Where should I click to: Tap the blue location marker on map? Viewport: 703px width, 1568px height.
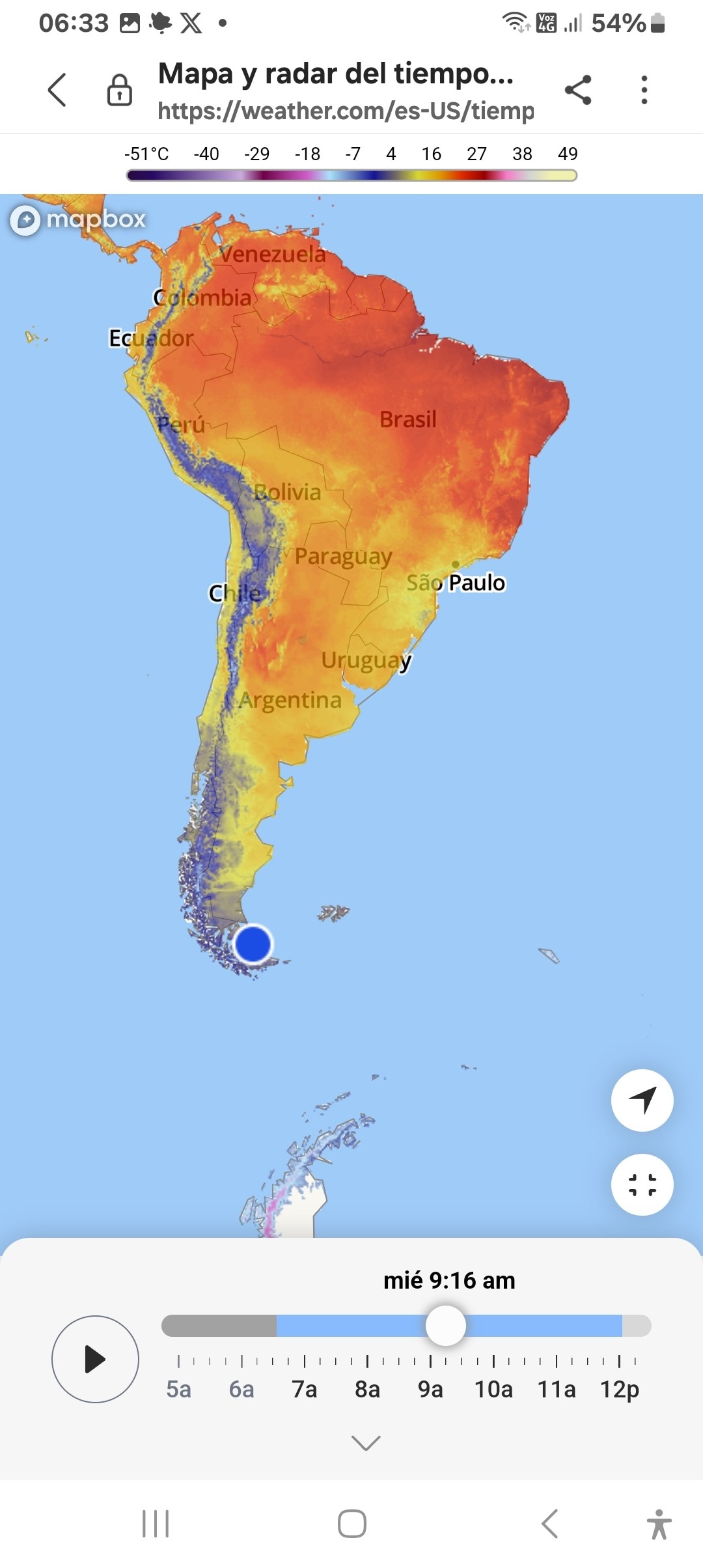pyautogui.click(x=253, y=944)
